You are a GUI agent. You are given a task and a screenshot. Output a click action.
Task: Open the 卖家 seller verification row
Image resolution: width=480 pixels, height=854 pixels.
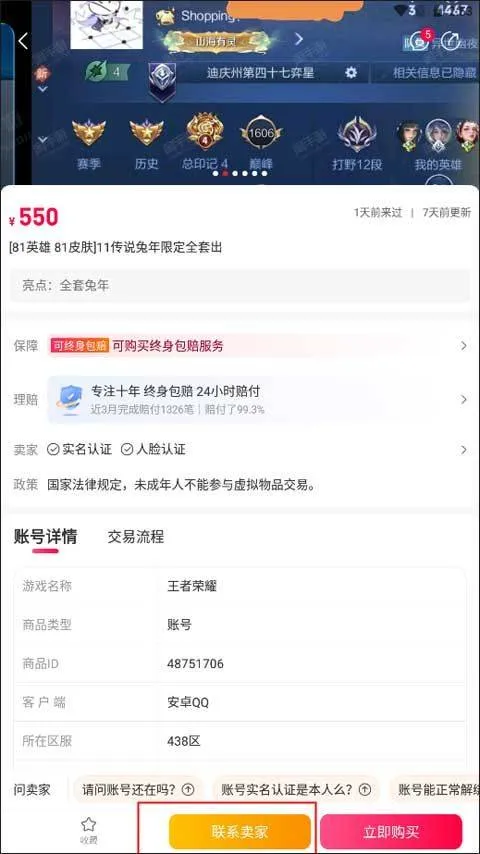pyautogui.click(x=240, y=449)
